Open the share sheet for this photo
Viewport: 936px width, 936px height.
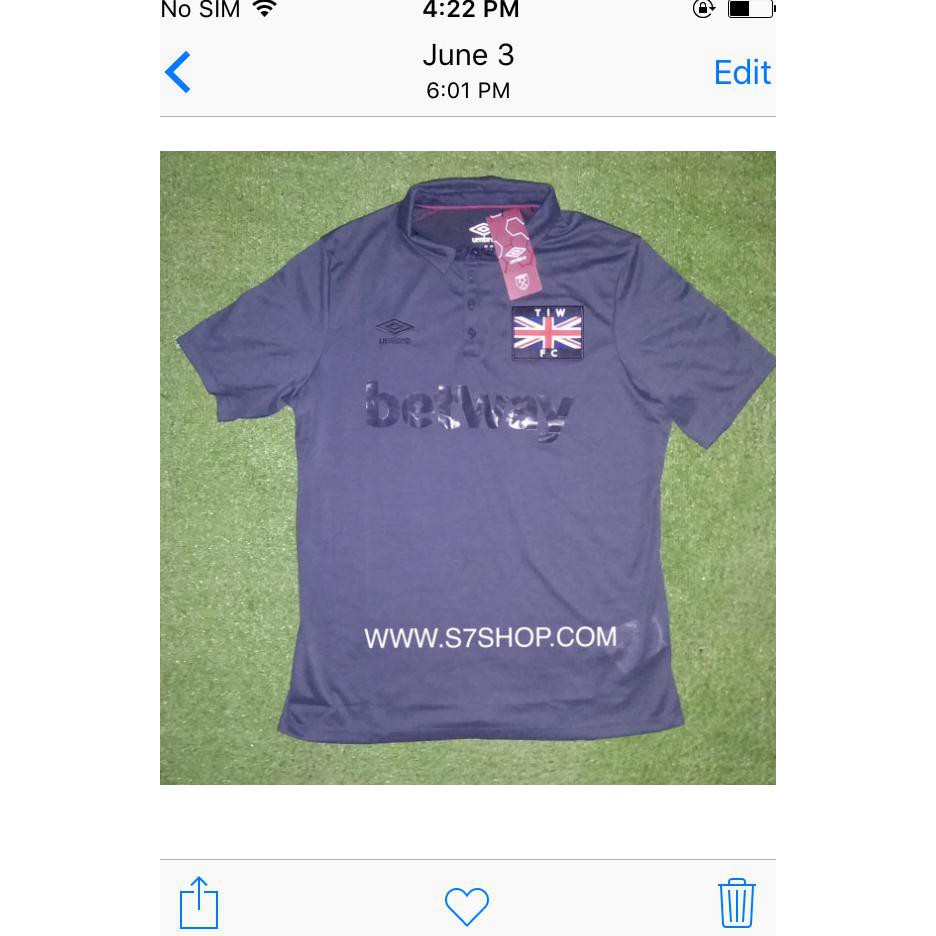(198, 903)
